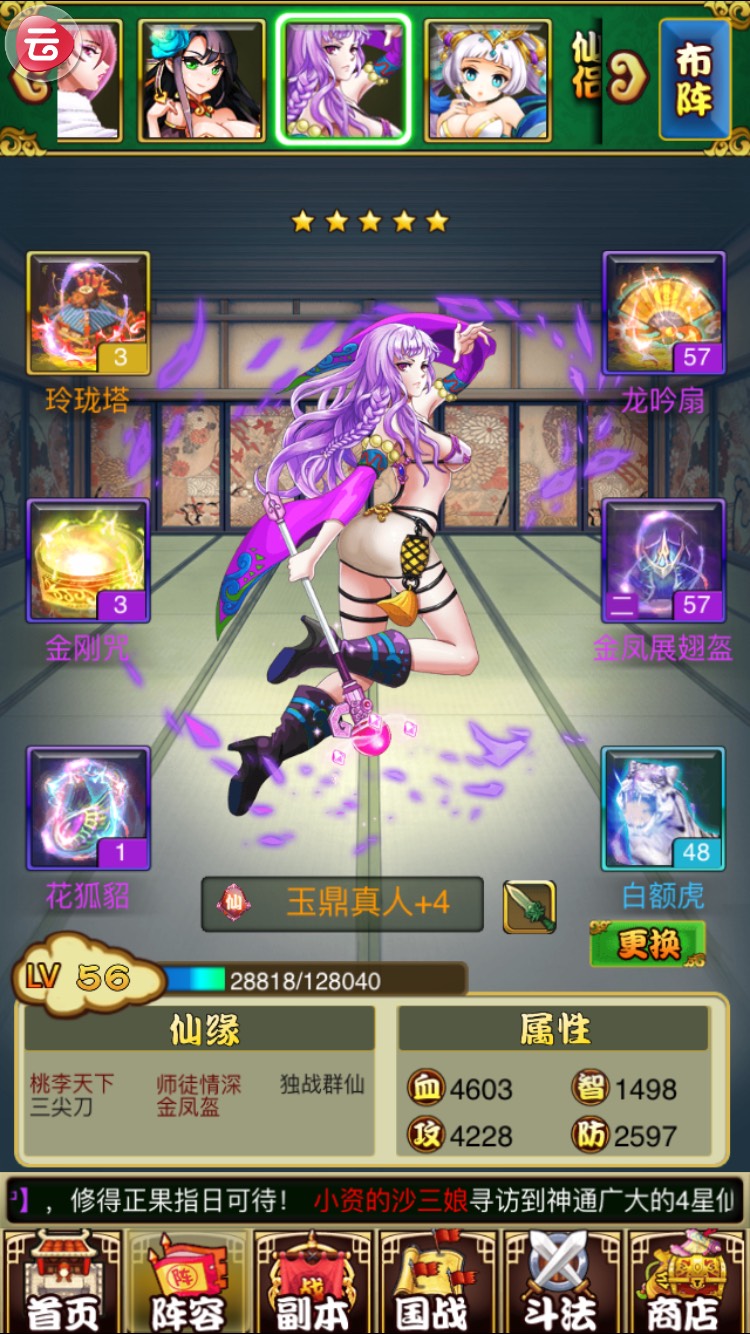Open the 花狐貂 equipment slot

(x=88, y=808)
